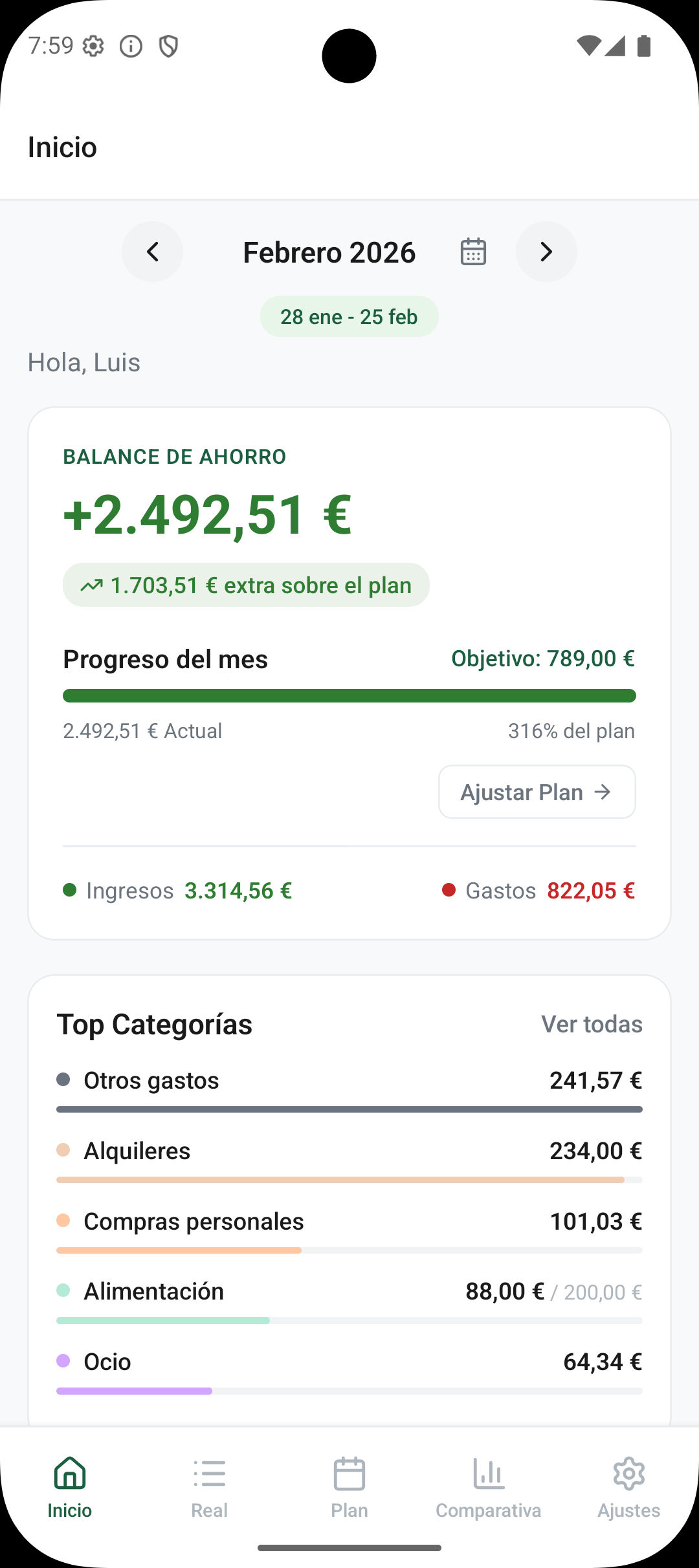Switch to the Comparativa tab

(489, 1488)
